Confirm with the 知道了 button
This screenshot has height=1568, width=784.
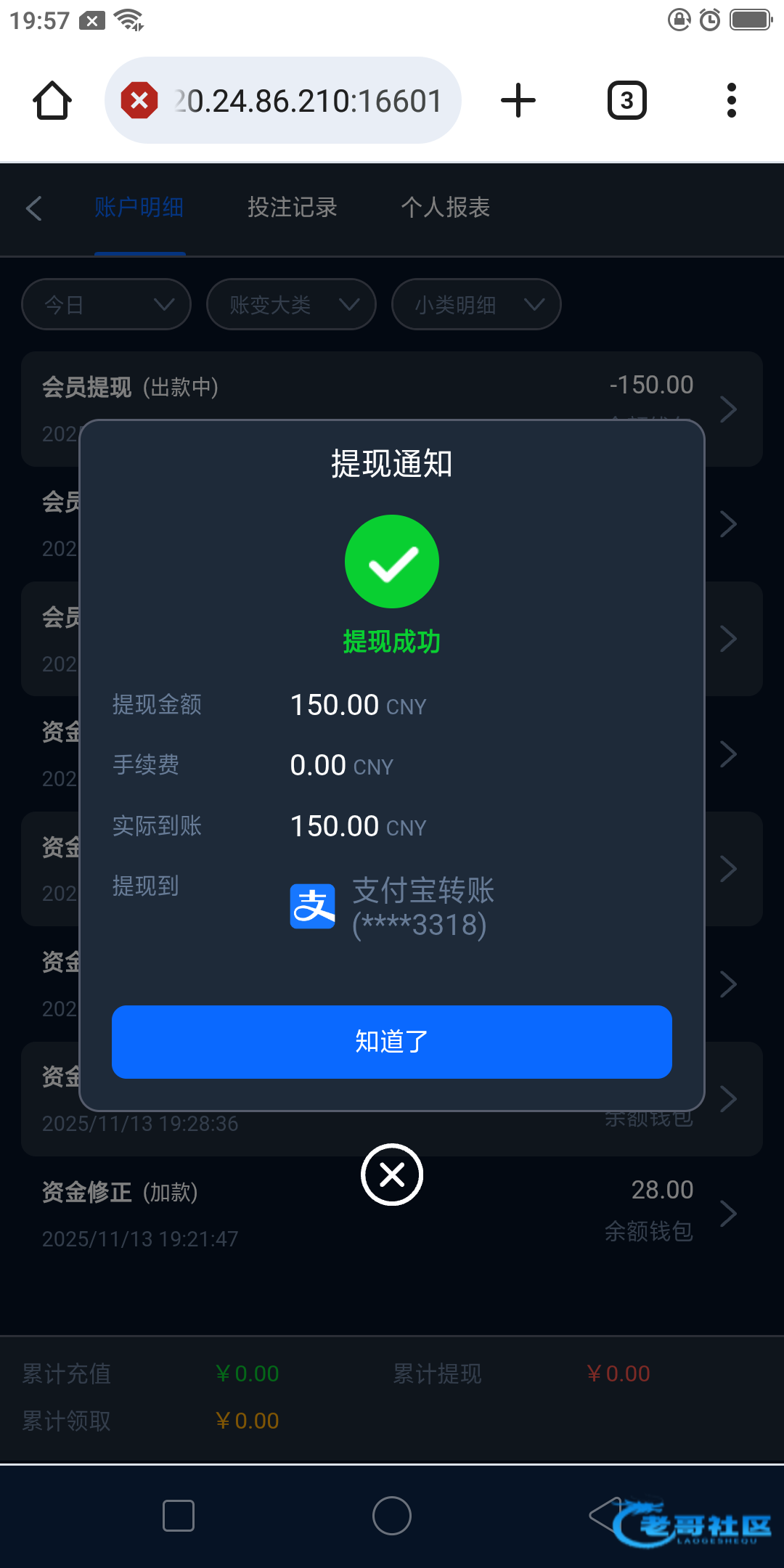[x=392, y=1042]
